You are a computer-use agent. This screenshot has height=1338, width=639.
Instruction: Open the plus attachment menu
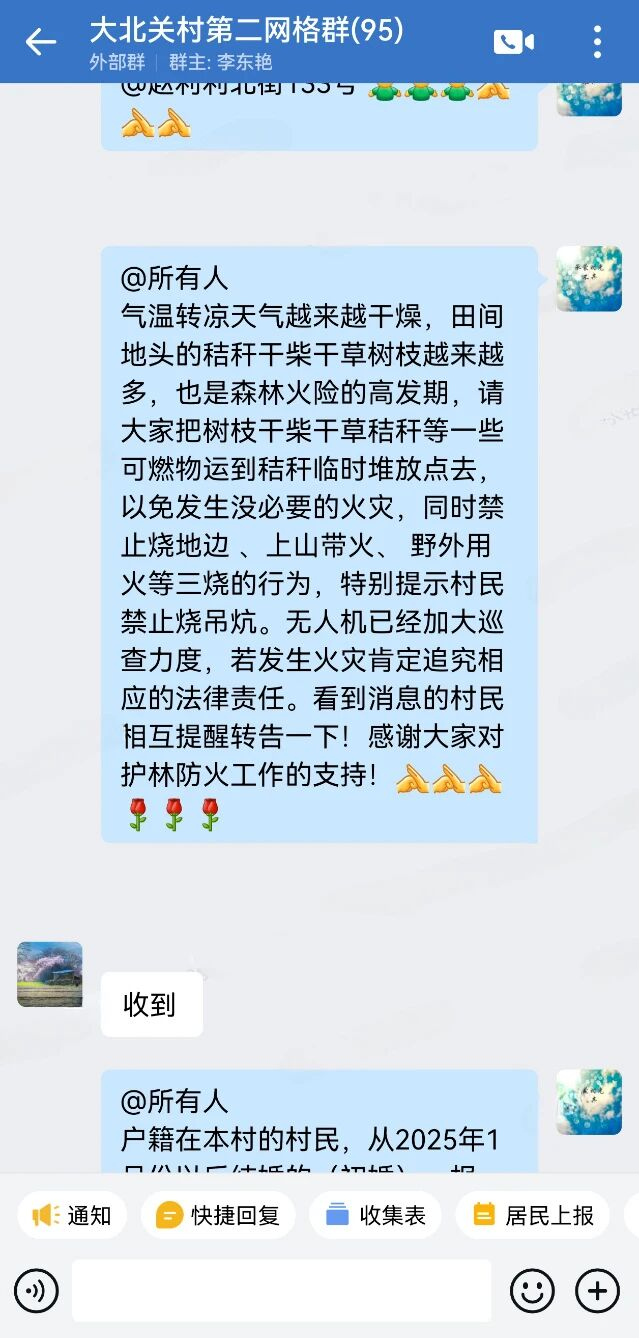coord(597,1291)
